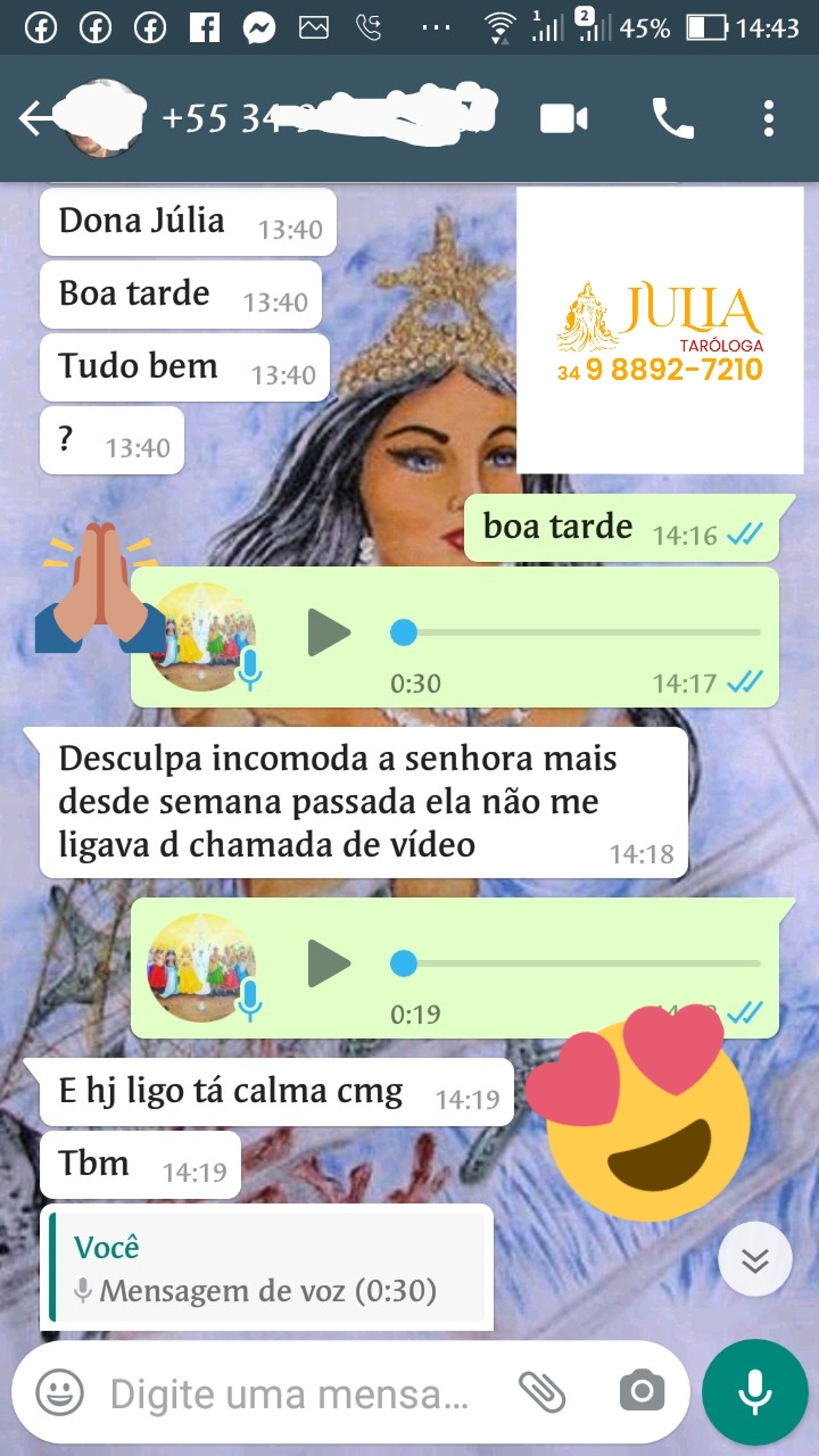
Task: Go back to the chat list
Action: (x=35, y=118)
